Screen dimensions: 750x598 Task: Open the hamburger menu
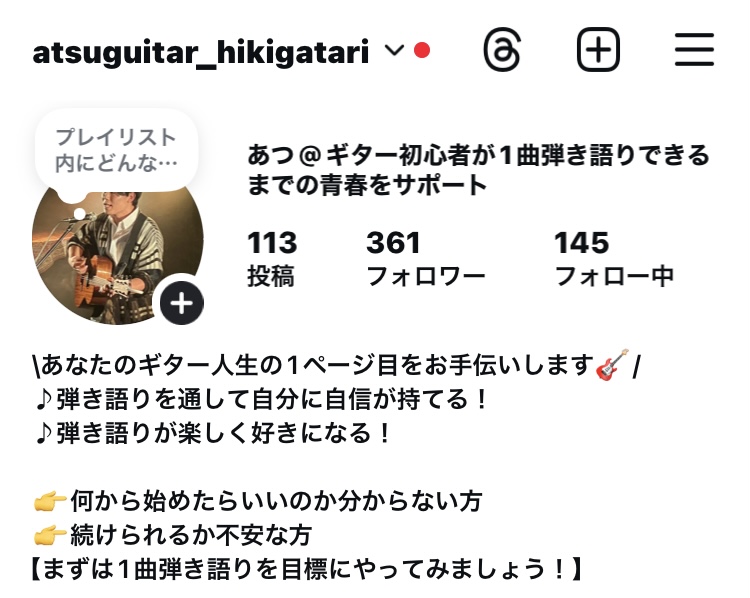point(693,50)
